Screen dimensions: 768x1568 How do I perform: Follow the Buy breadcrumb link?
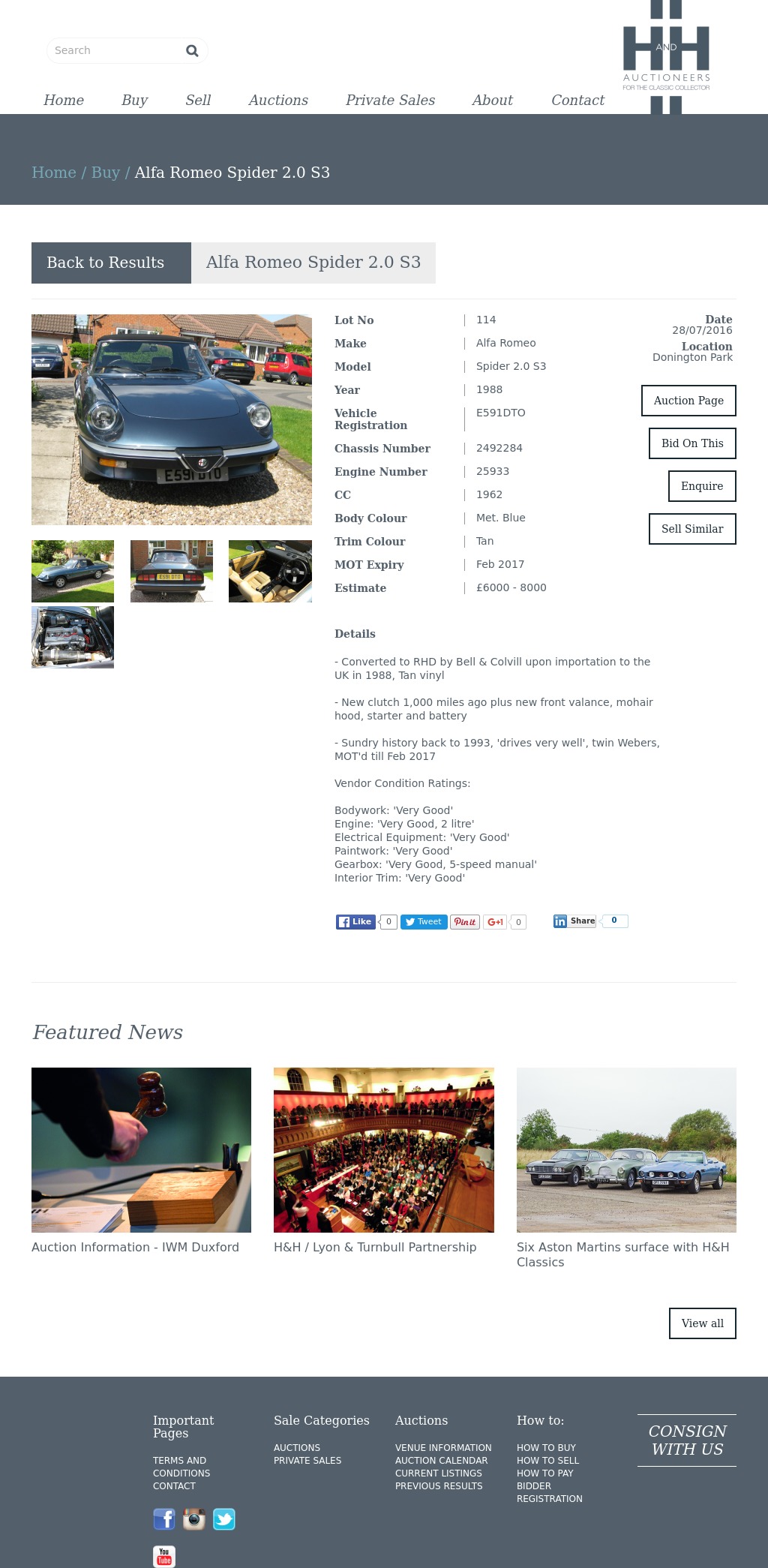click(106, 173)
